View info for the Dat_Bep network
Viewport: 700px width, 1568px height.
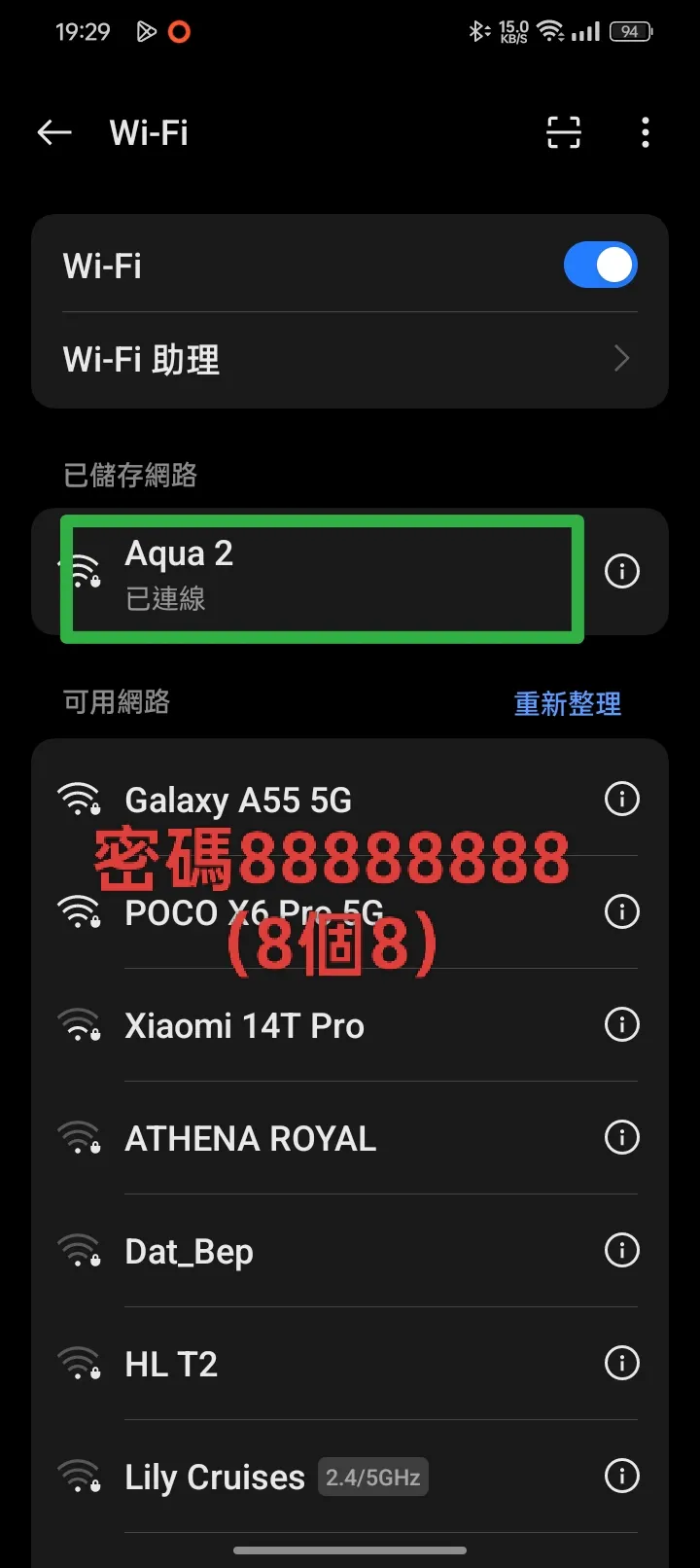tap(621, 1250)
